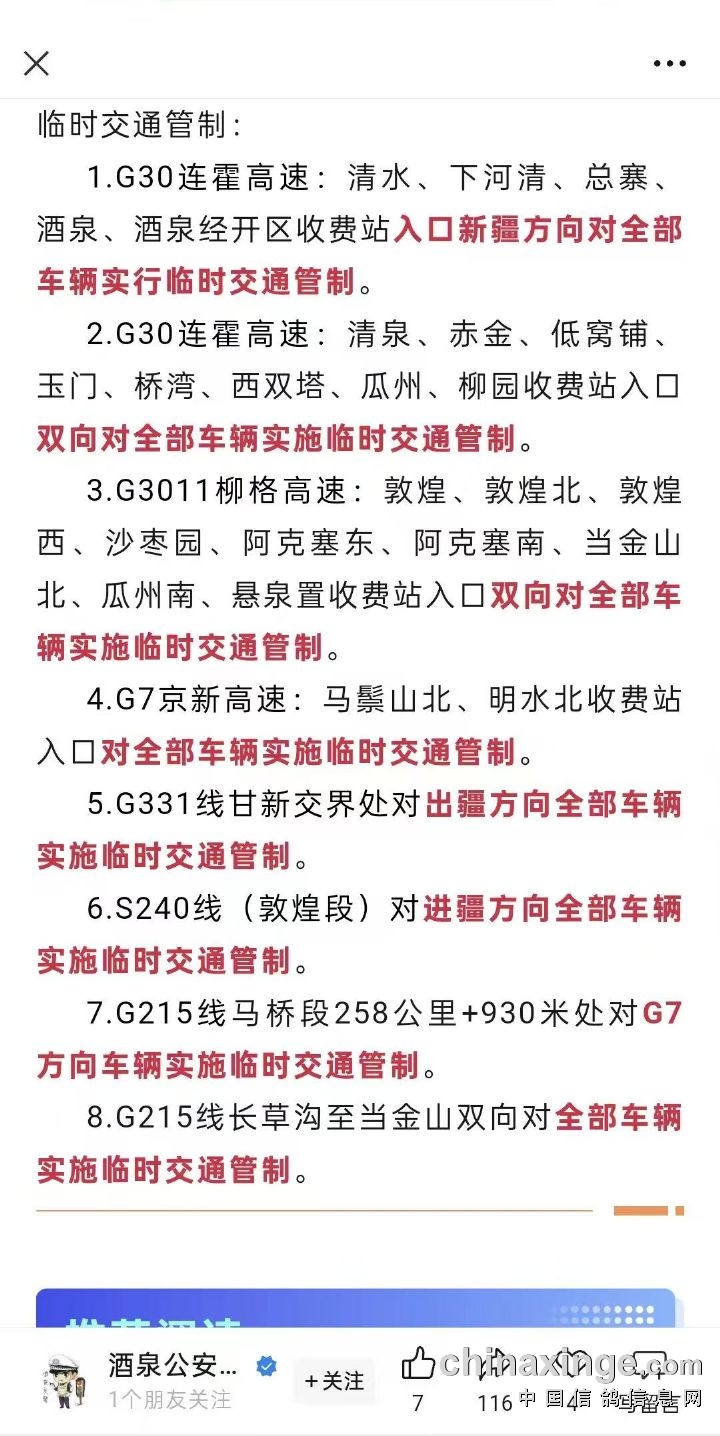Tap the heart icon to recommend
The height and width of the screenshot is (1436, 720).
click(572, 1365)
